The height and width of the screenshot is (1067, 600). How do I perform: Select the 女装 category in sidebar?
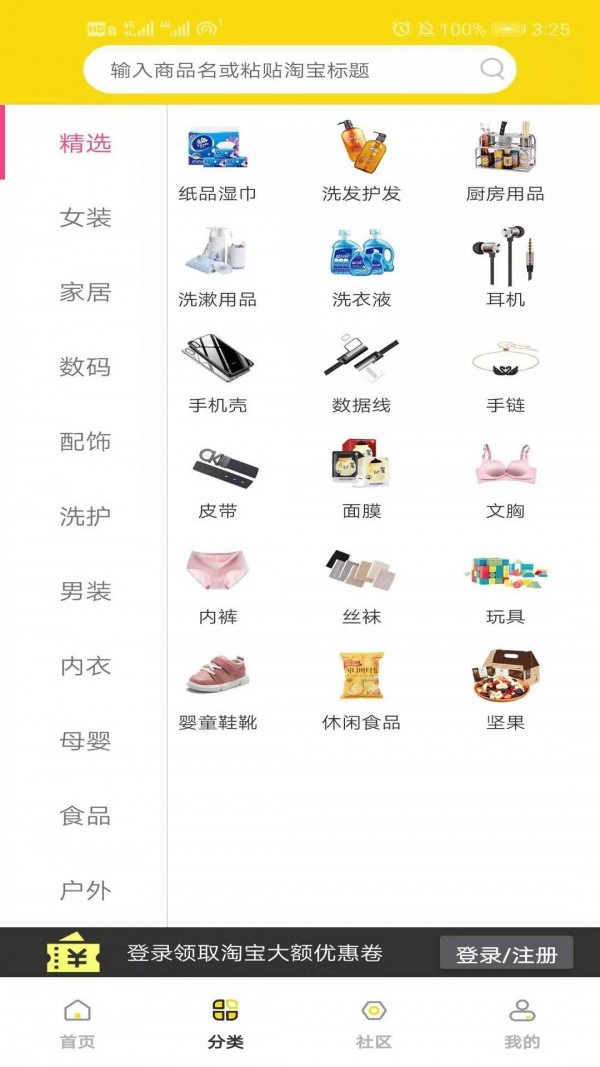(x=85, y=218)
